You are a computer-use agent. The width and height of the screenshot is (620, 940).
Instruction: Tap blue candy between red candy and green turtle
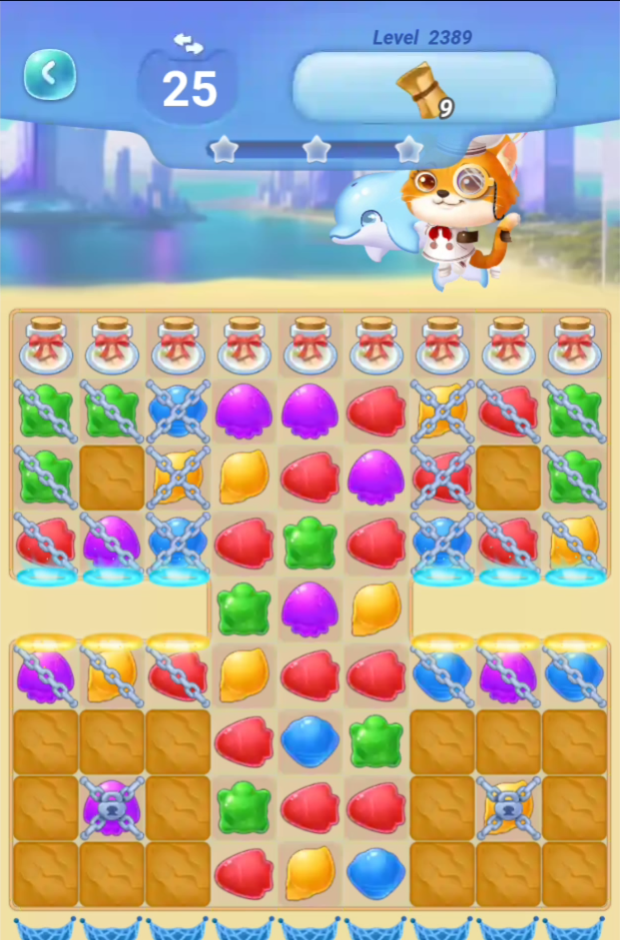[x=310, y=741]
